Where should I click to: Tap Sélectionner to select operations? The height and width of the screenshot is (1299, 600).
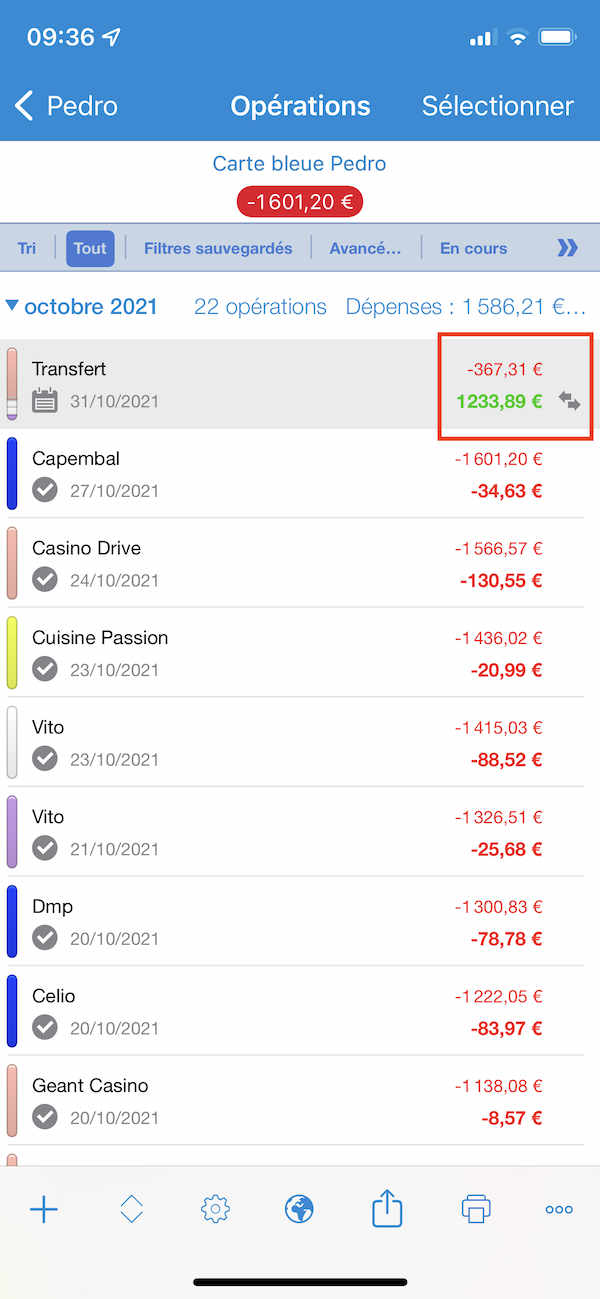497,106
